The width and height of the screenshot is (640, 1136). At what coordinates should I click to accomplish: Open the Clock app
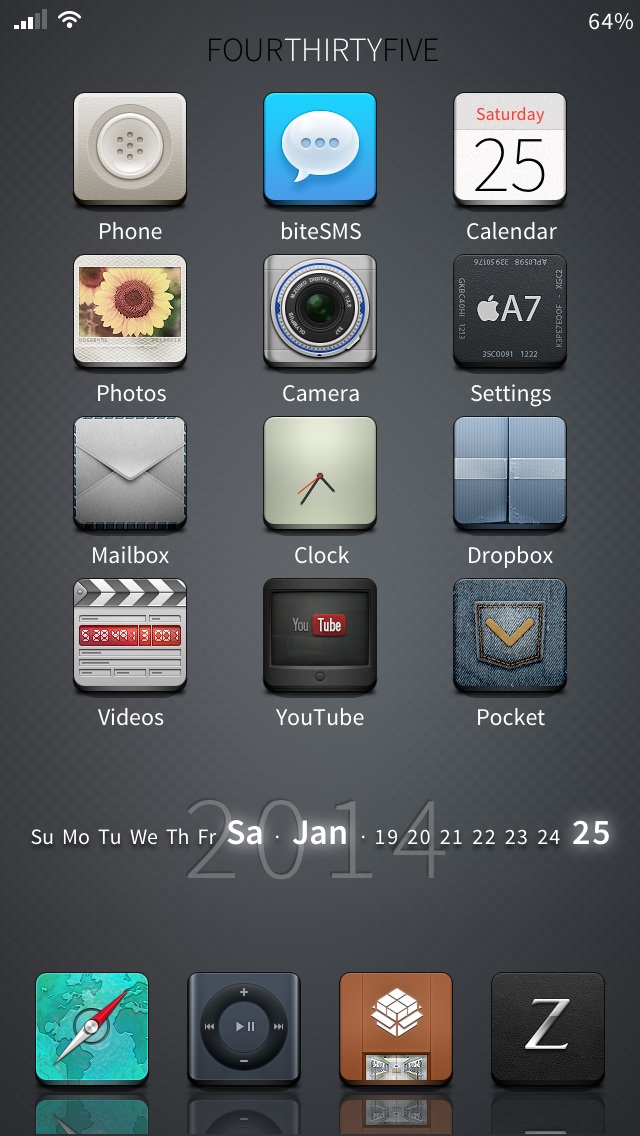[x=320, y=473]
